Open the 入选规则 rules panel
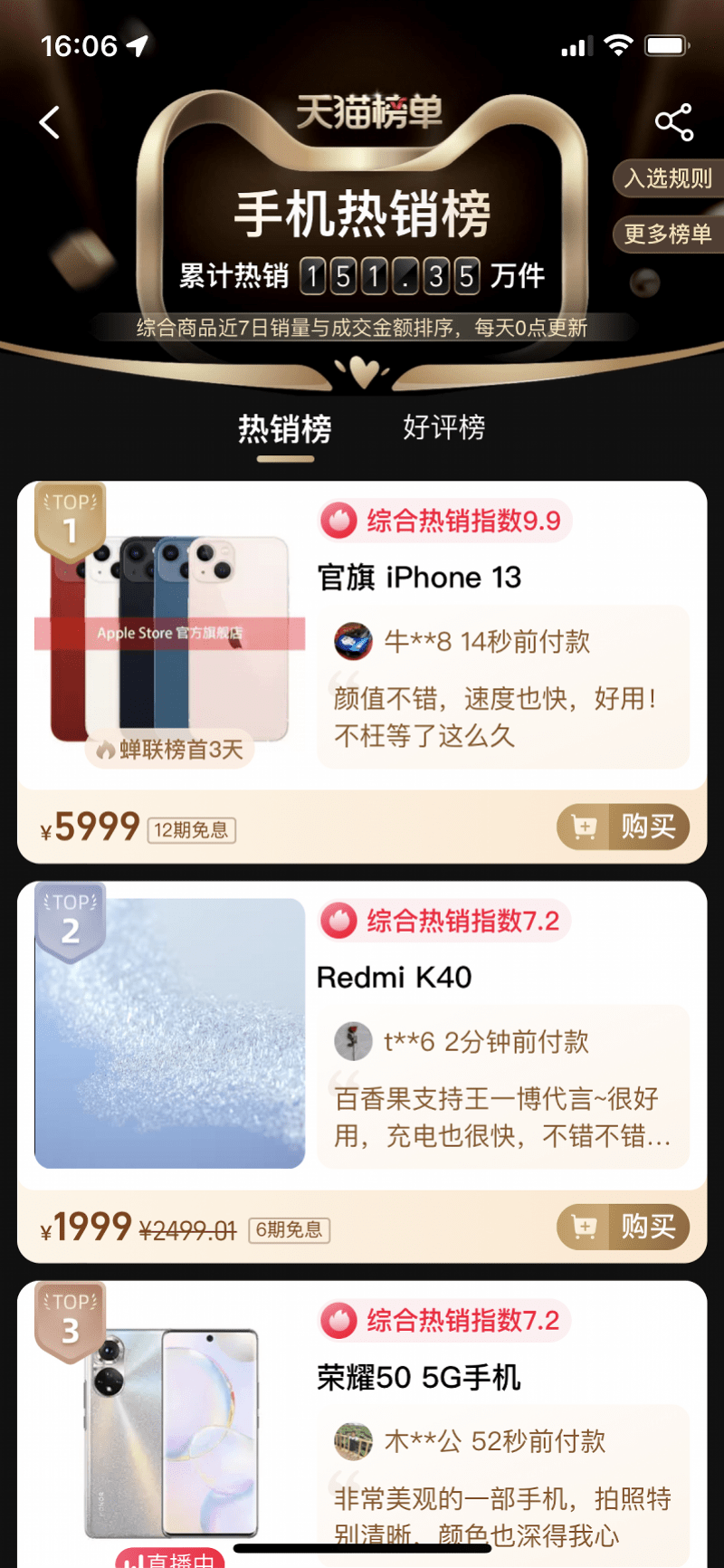This screenshot has width=724, height=1568. coord(668,178)
